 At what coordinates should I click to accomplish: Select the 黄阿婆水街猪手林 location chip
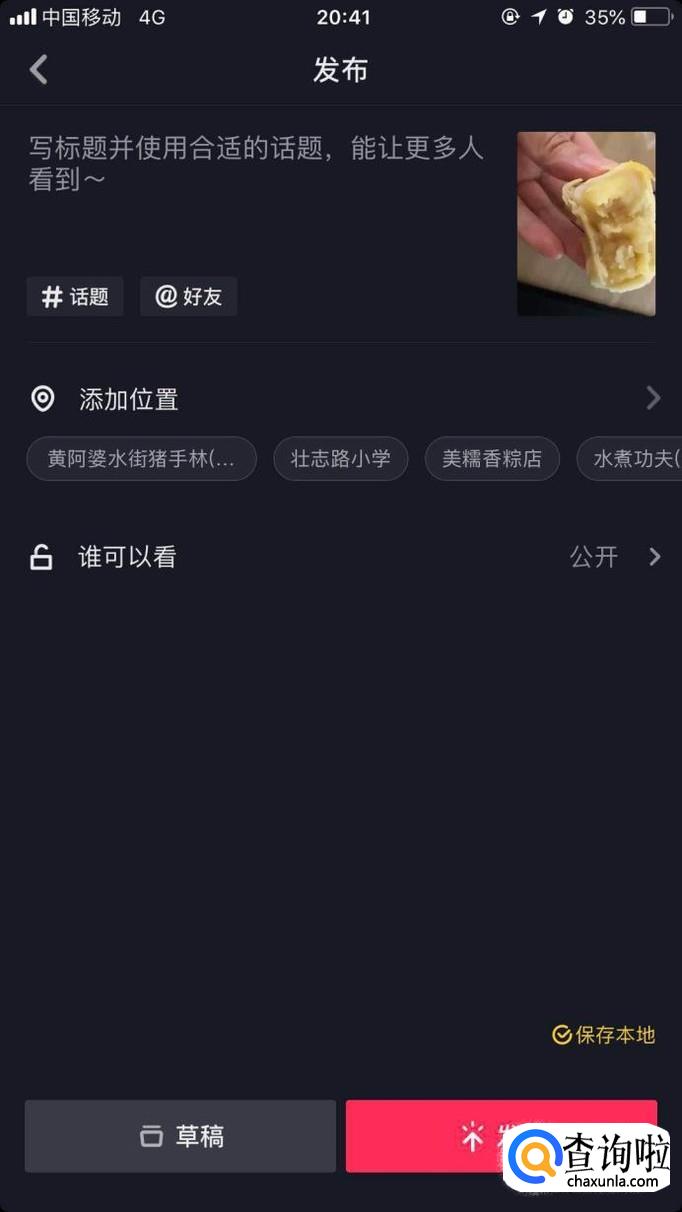[x=141, y=459]
